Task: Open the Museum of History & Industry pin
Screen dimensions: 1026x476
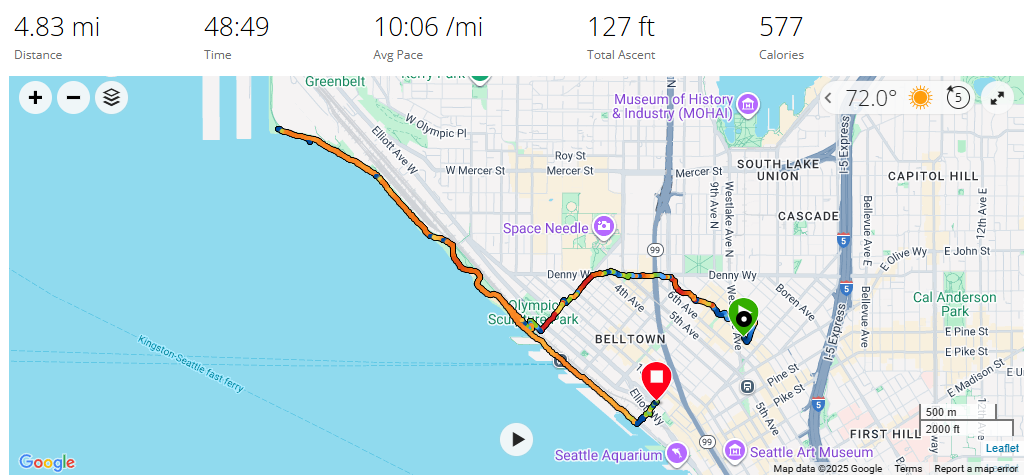Action: [747, 103]
